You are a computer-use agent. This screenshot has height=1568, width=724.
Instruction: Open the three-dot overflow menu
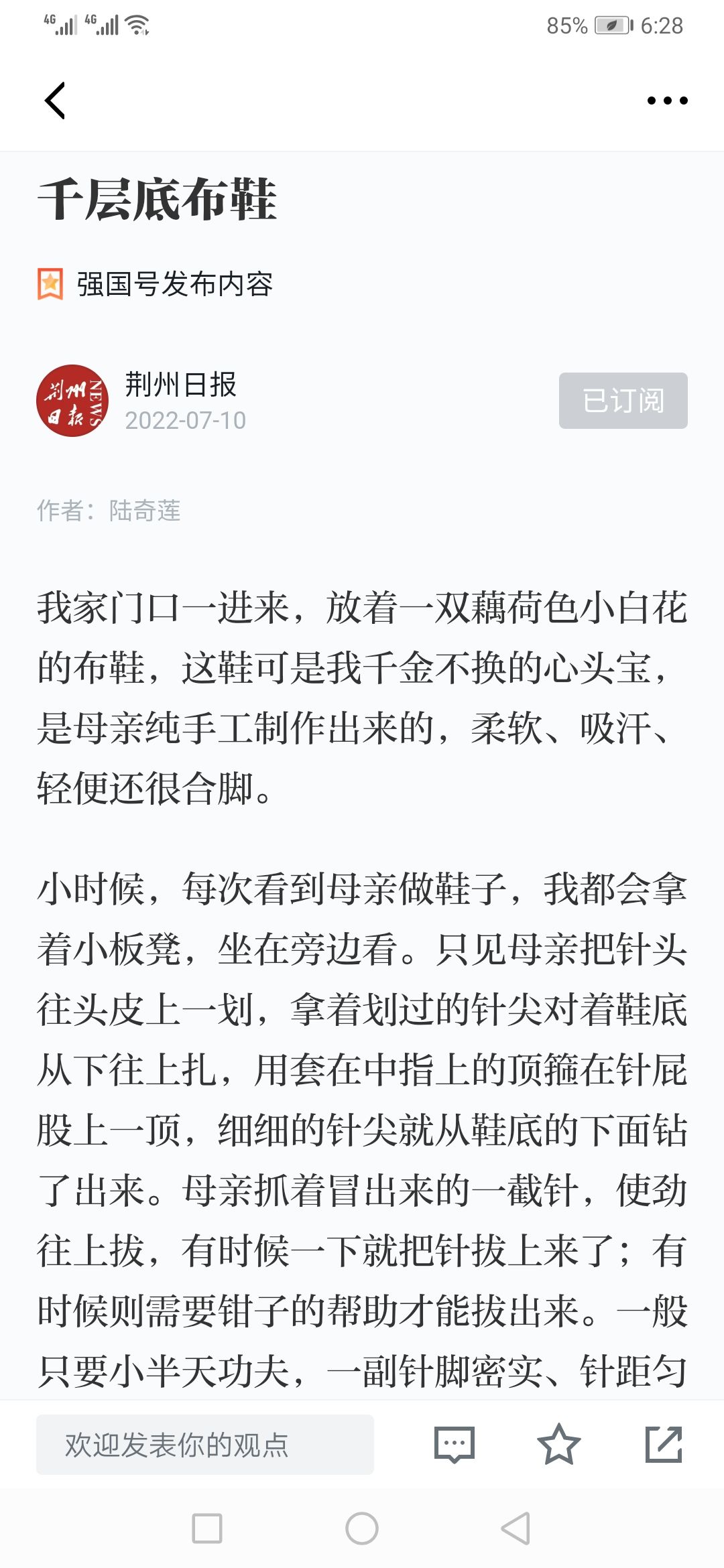667,101
